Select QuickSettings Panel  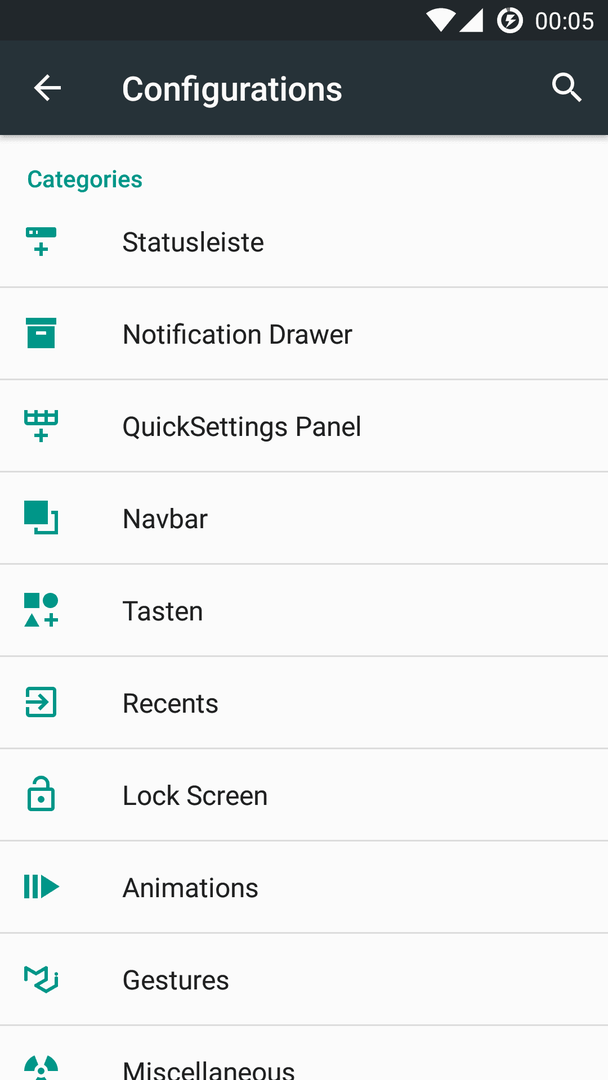click(x=304, y=426)
